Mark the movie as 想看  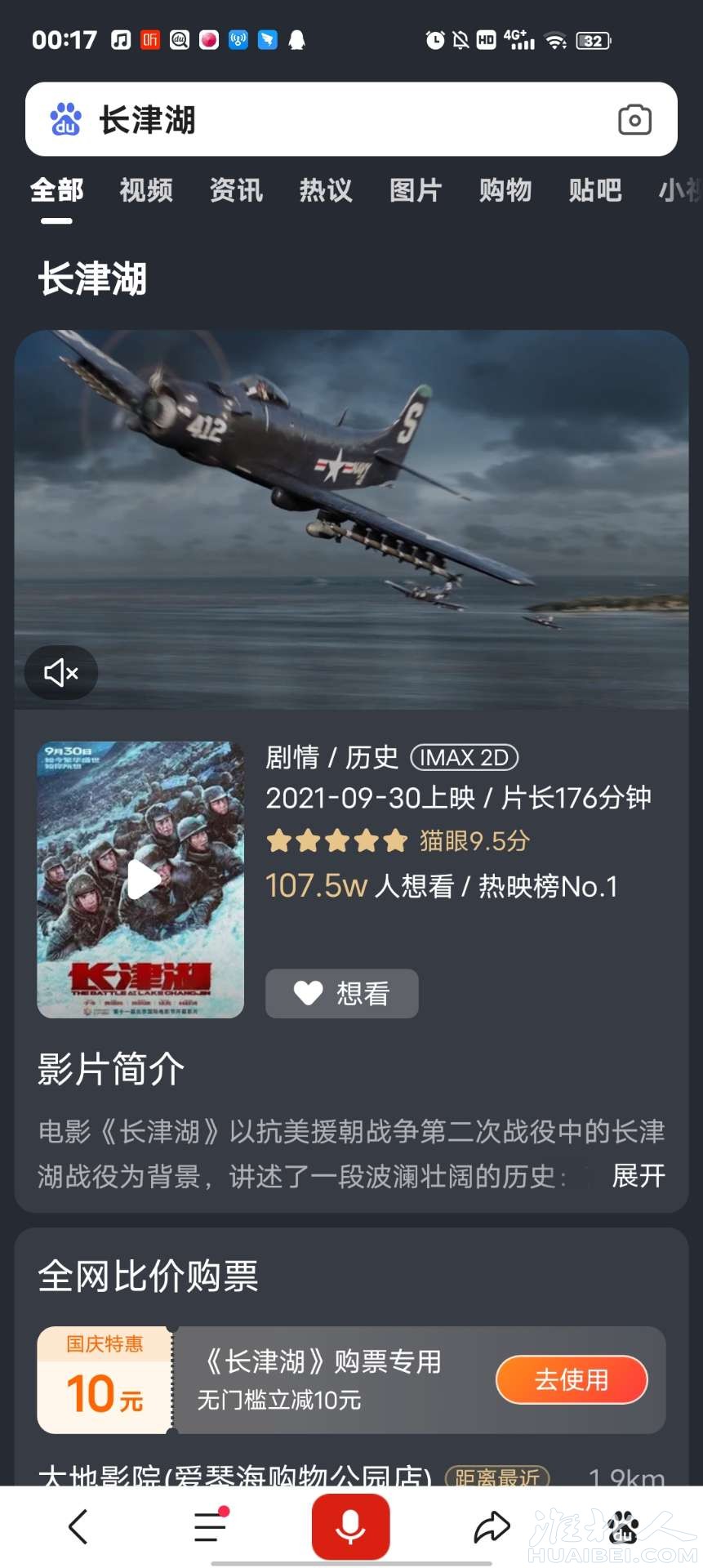click(x=341, y=993)
